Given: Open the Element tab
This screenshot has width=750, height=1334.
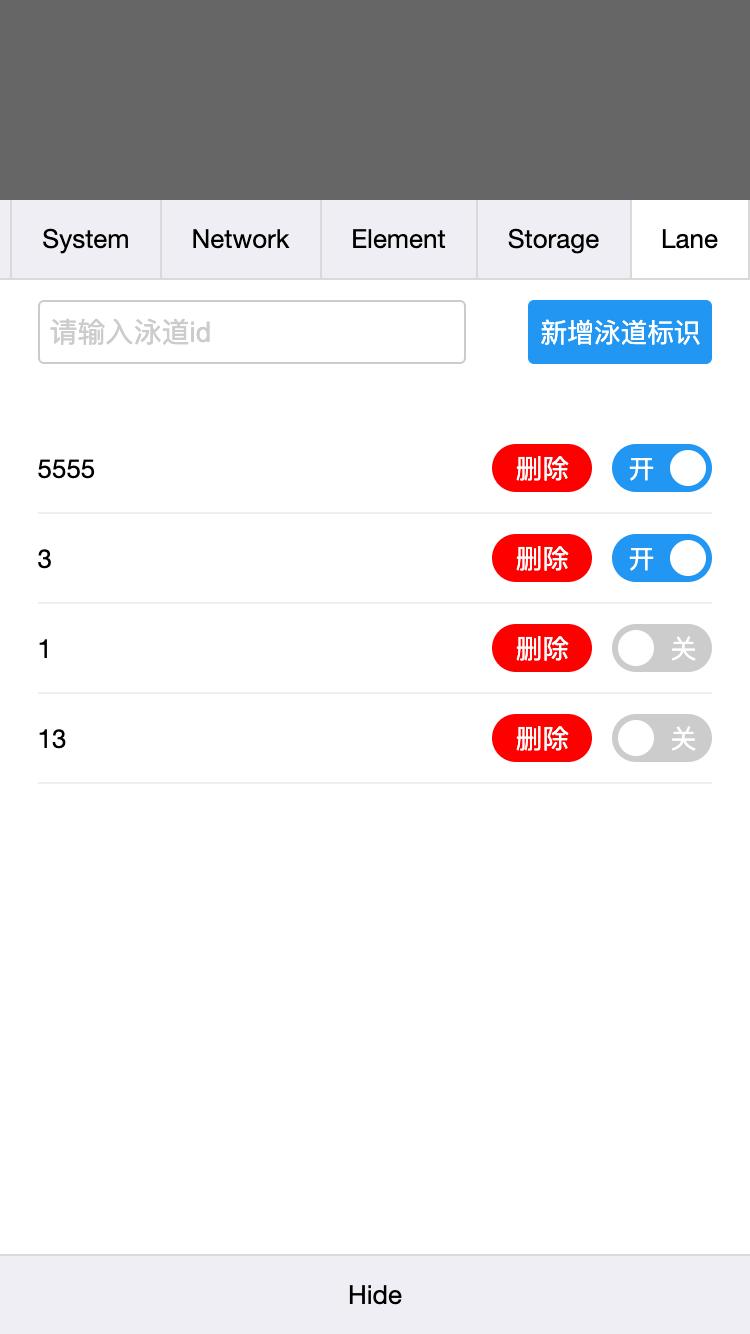Looking at the screenshot, I should pos(399,239).
